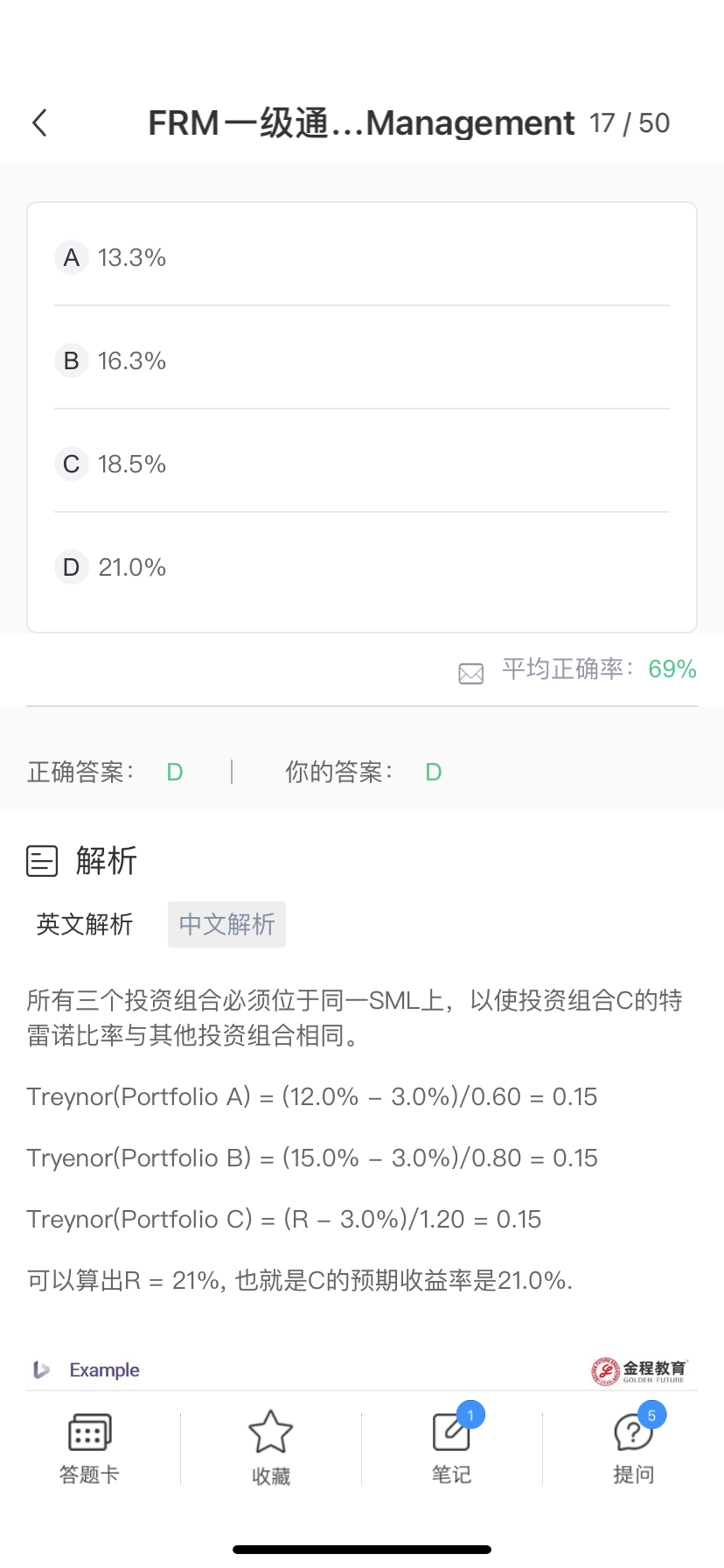
Task: Open the 答题卡 answer sheet
Action: tap(89, 1448)
